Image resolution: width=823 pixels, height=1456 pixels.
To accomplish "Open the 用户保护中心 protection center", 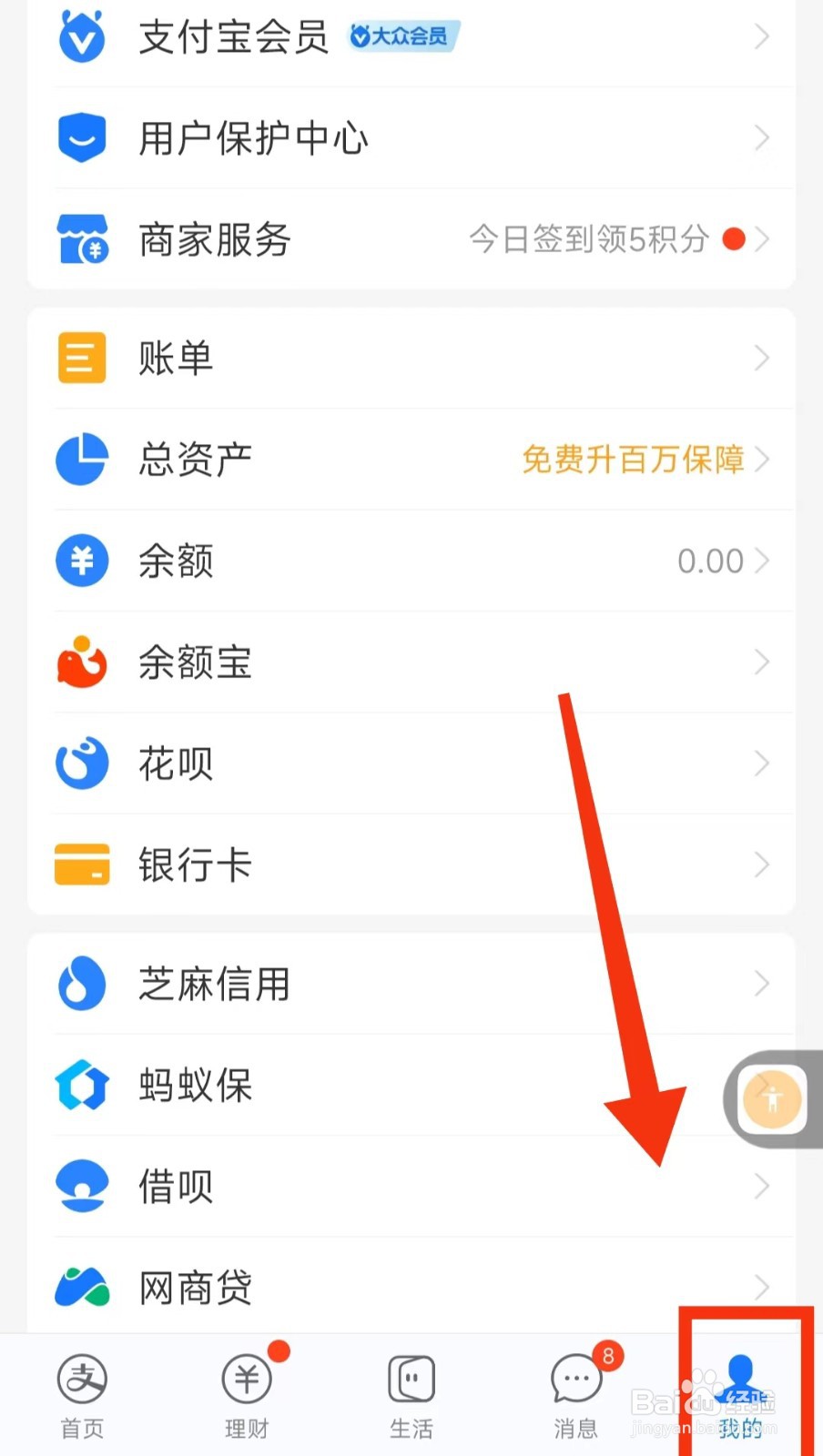I will 253,138.
